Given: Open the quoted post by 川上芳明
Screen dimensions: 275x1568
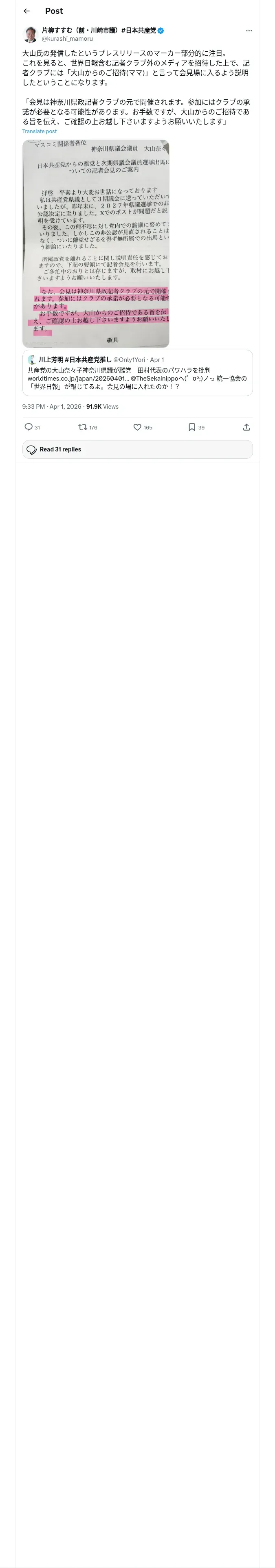Looking at the screenshot, I should point(138,372).
